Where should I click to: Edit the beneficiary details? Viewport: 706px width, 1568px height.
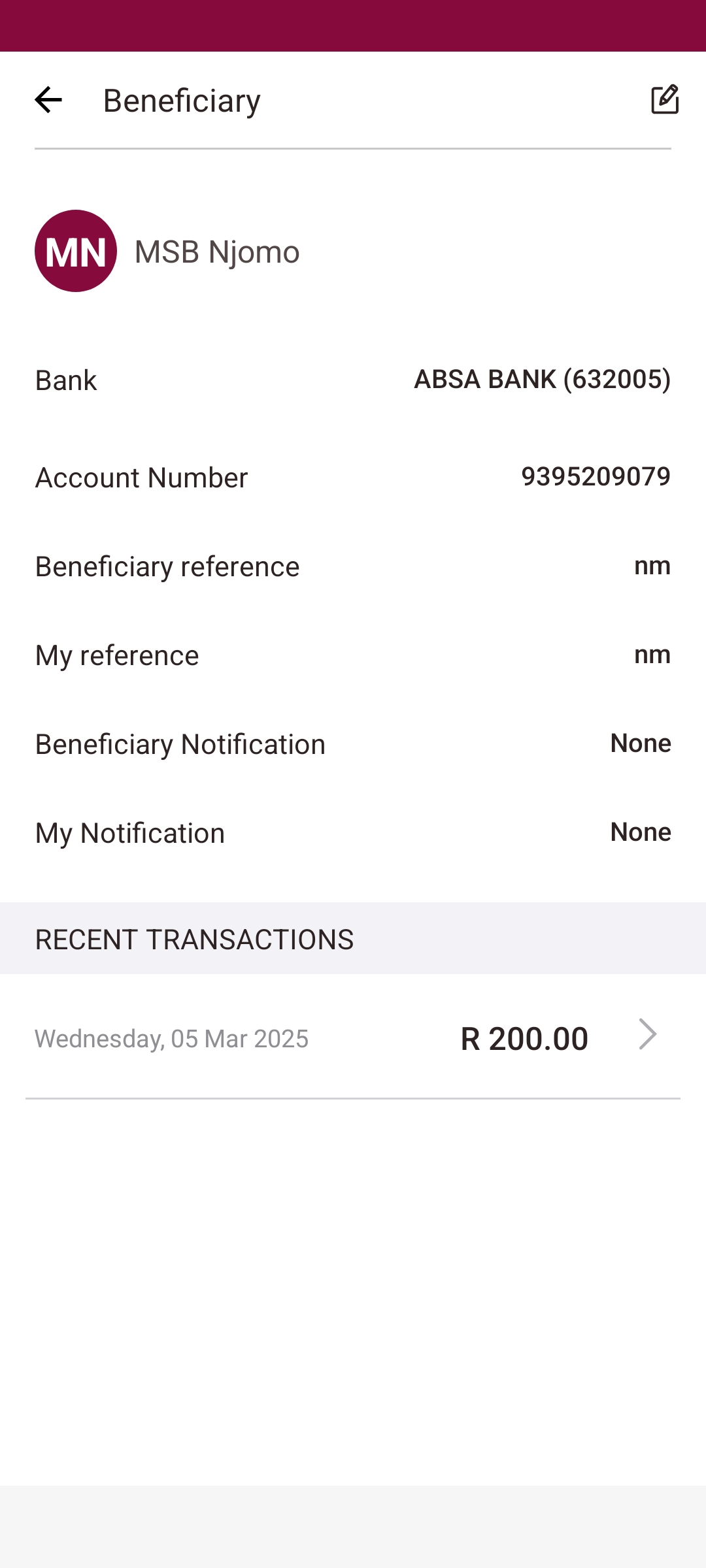coord(665,100)
